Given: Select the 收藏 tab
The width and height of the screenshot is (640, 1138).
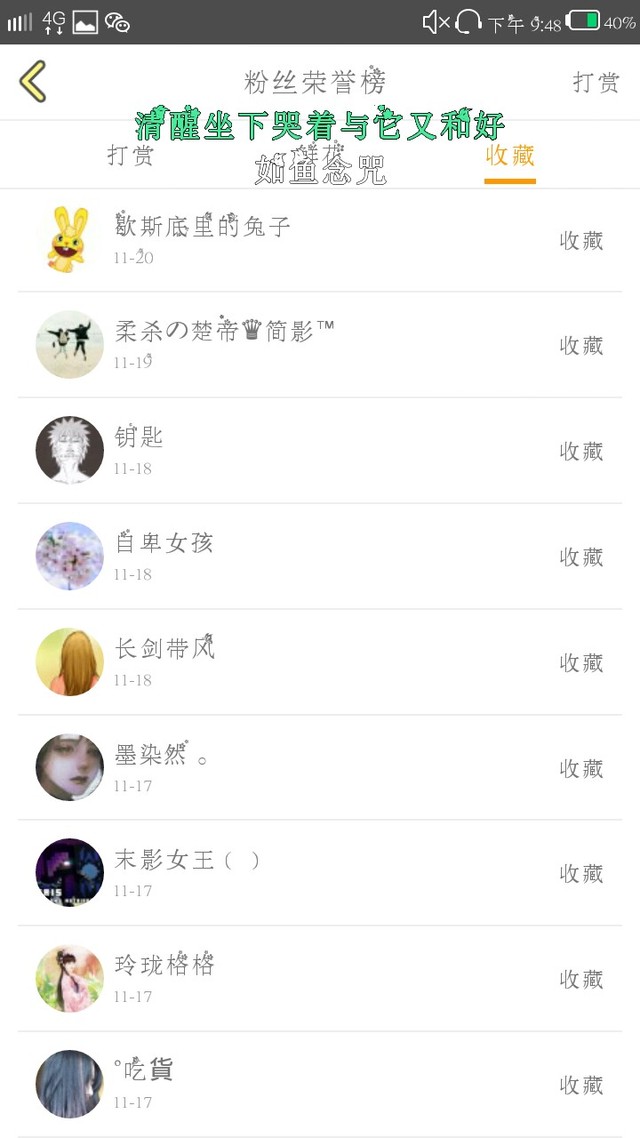Looking at the screenshot, I should pyautogui.click(x=510, y=155).
